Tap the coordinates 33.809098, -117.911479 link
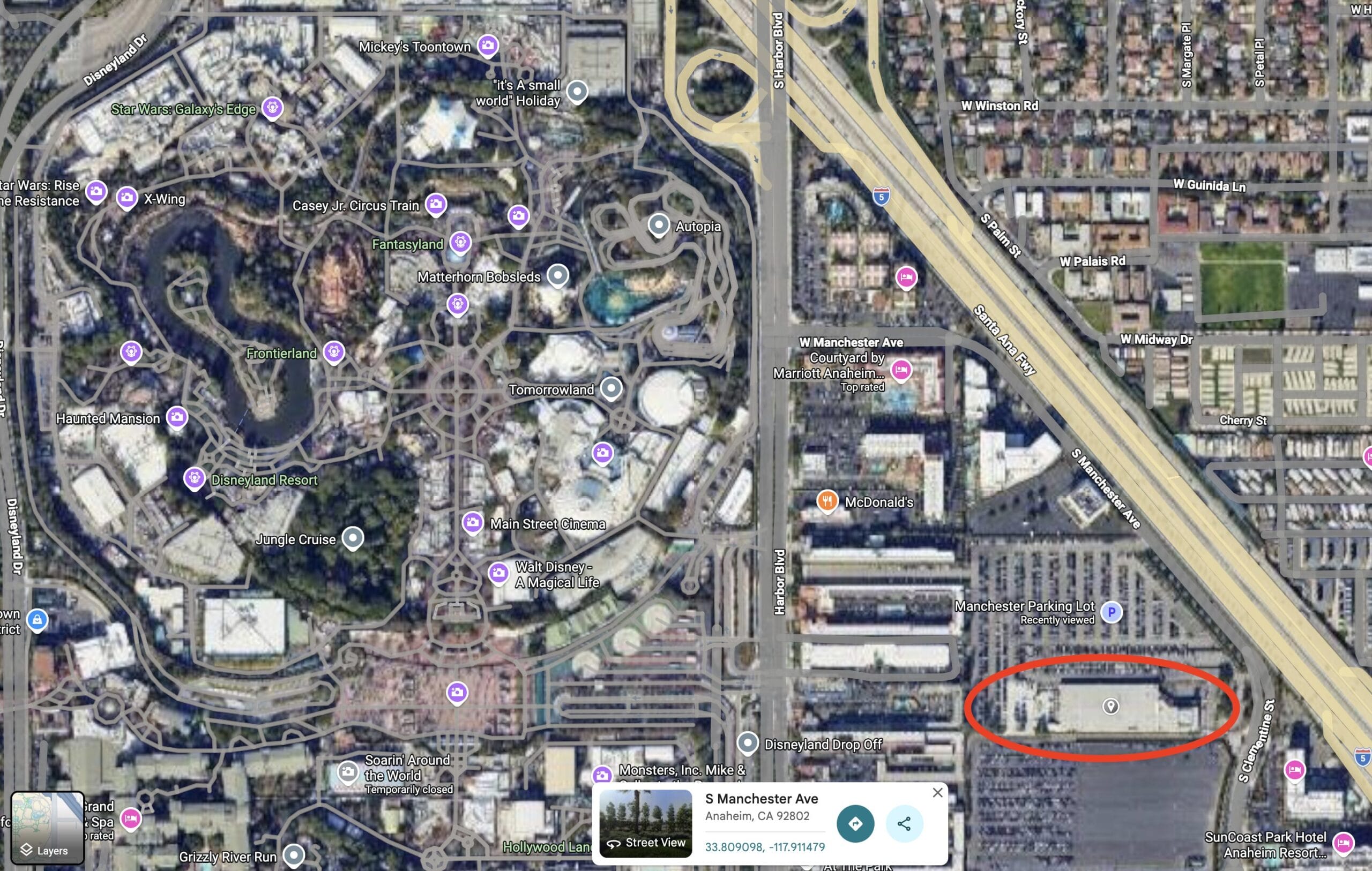This screenshot has width=1372, height=871. 765,847
